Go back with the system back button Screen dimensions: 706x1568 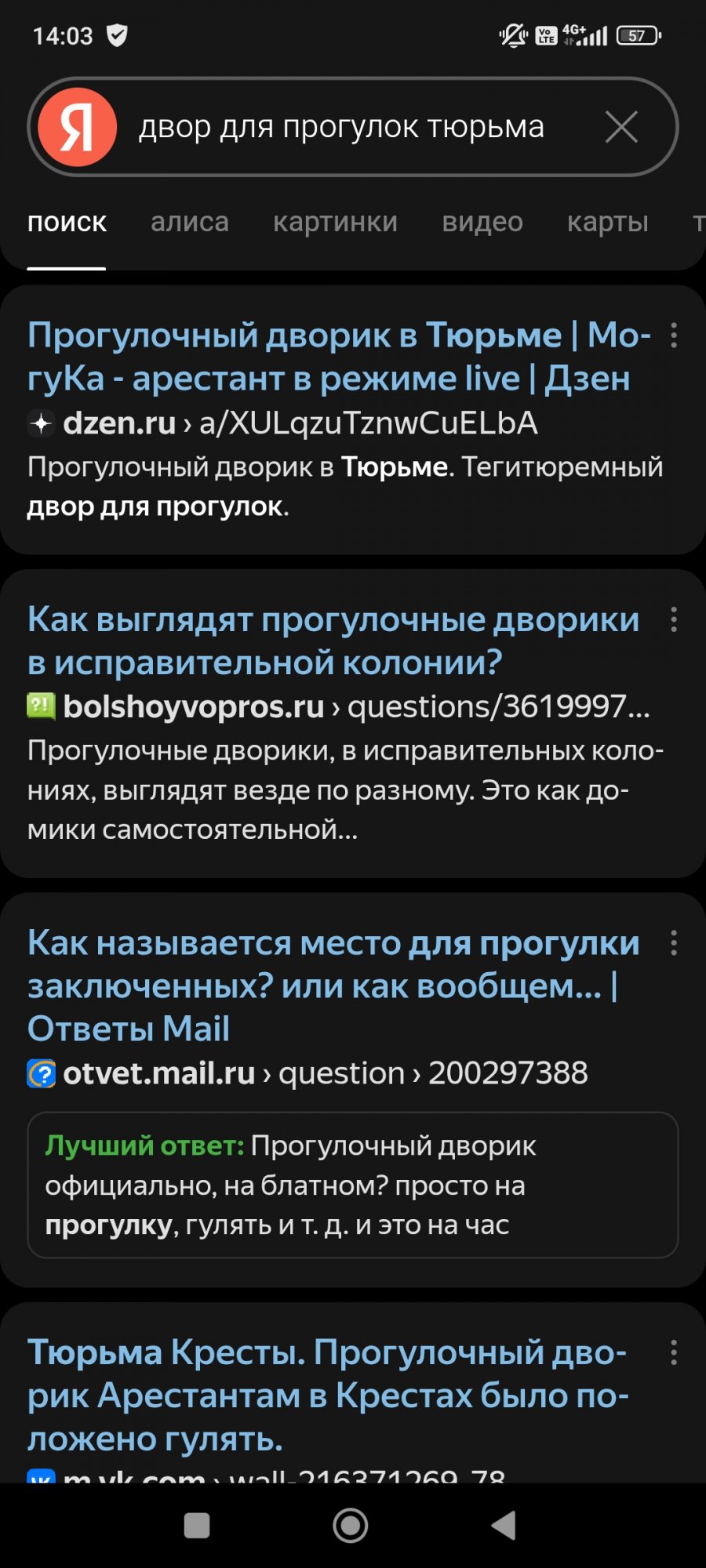pos(504,1526)
